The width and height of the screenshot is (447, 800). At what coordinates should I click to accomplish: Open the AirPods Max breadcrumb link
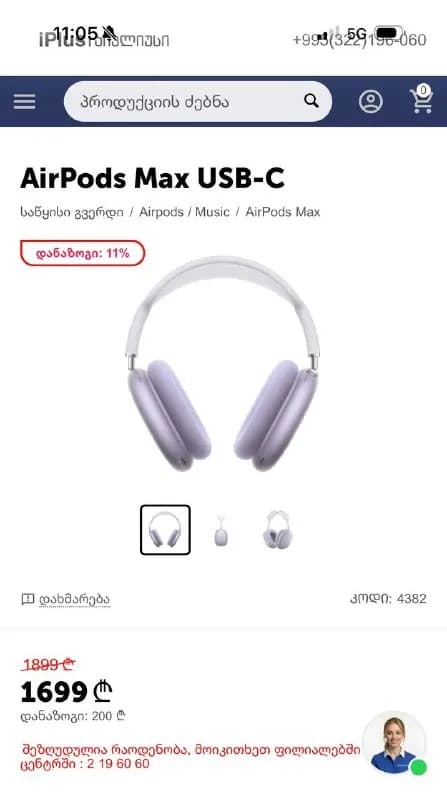point(283,212)
